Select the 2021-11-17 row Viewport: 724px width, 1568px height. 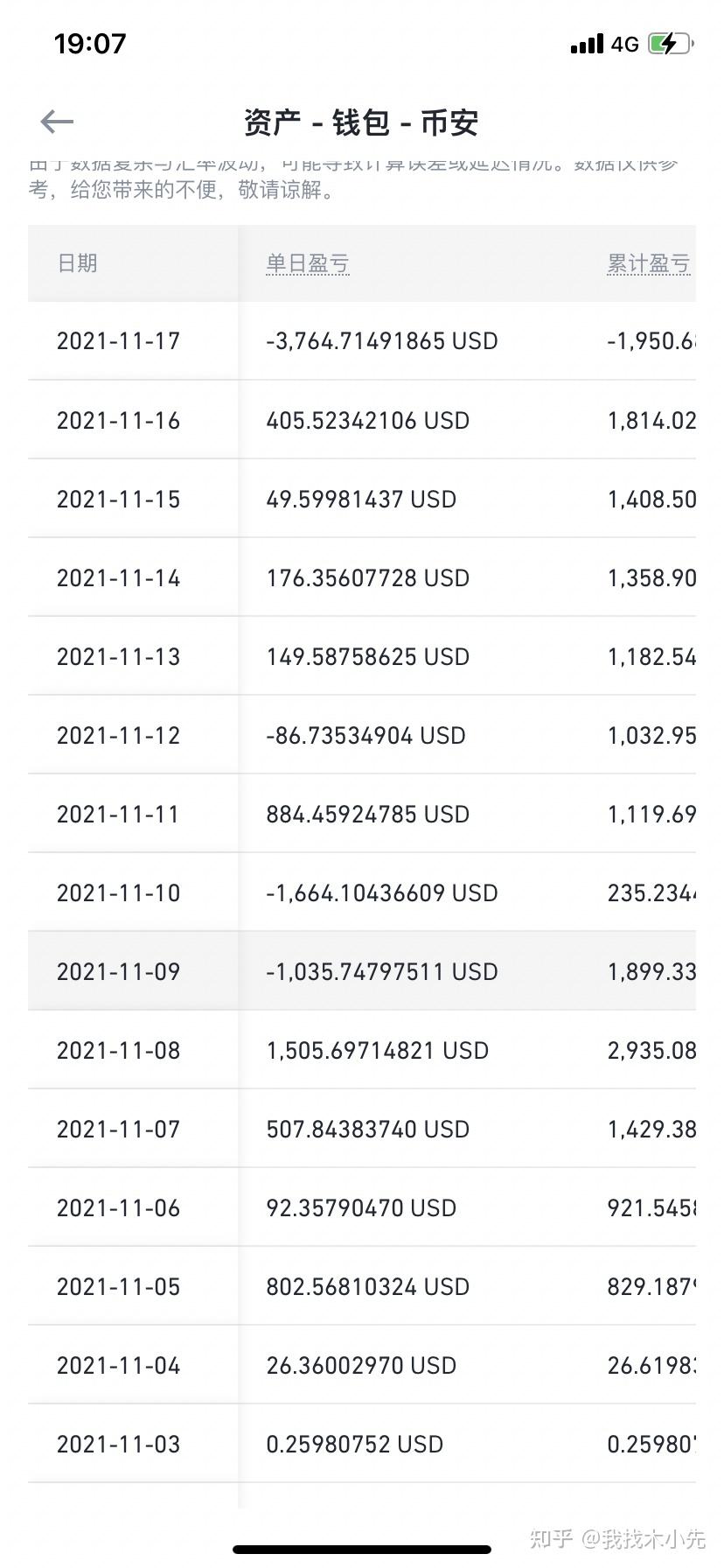(362, 341)
